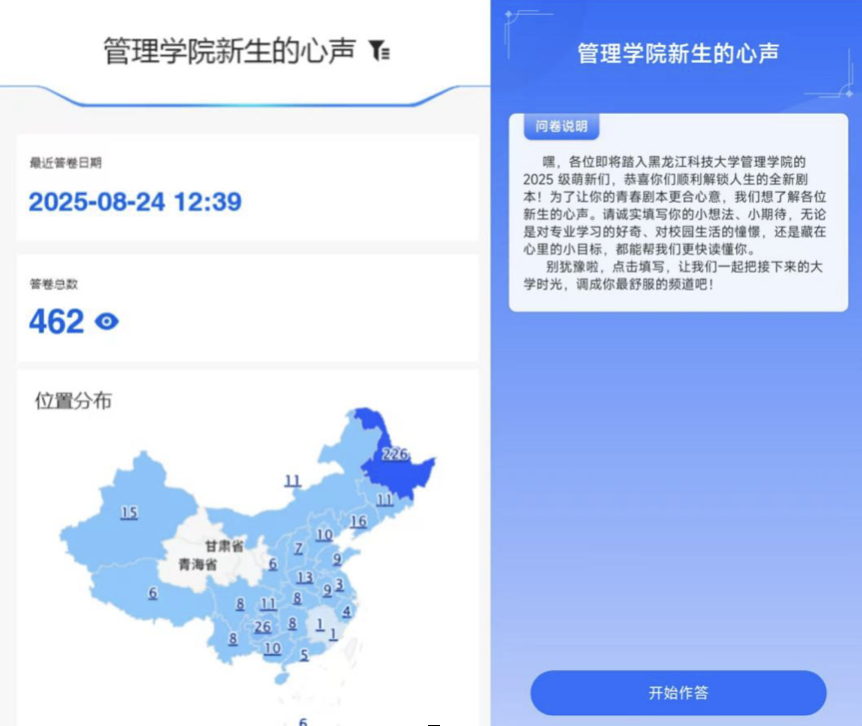Start the survey with 开始作答
Viewport: 862px width, 726px height.
pyautogui.click(x=678, y=692)
